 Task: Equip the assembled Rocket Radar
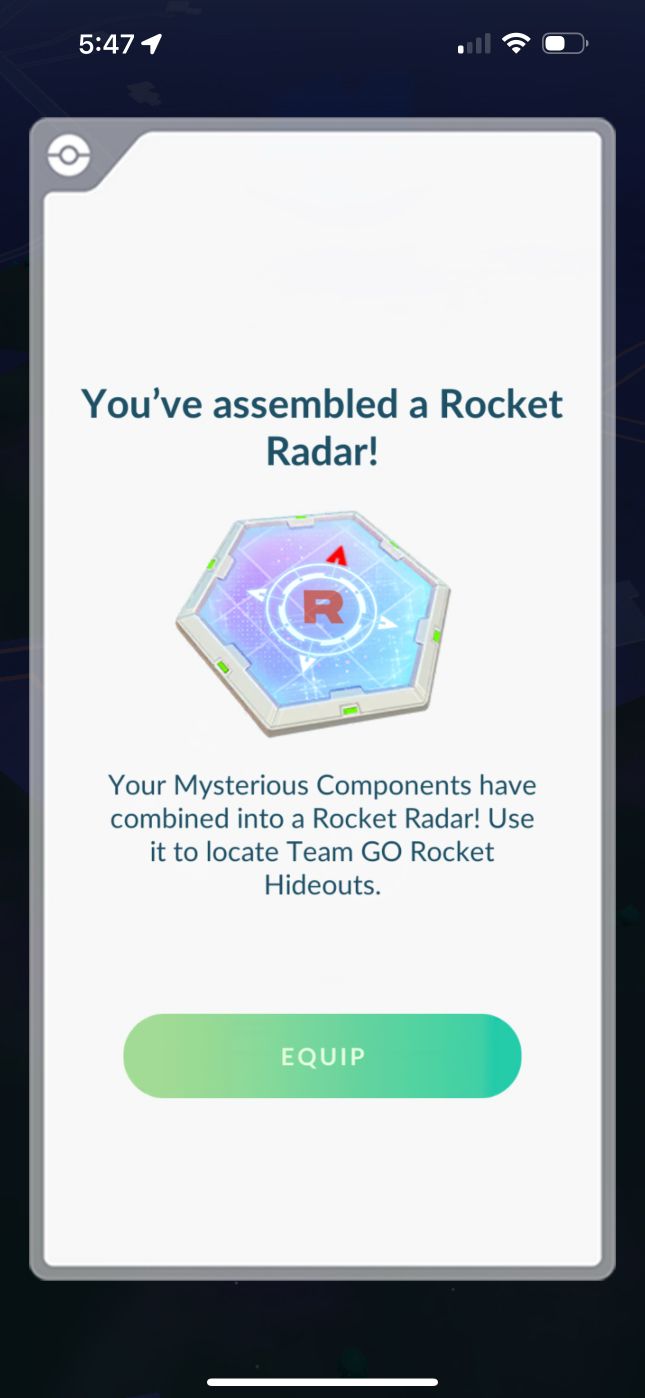coord(322,1056)
